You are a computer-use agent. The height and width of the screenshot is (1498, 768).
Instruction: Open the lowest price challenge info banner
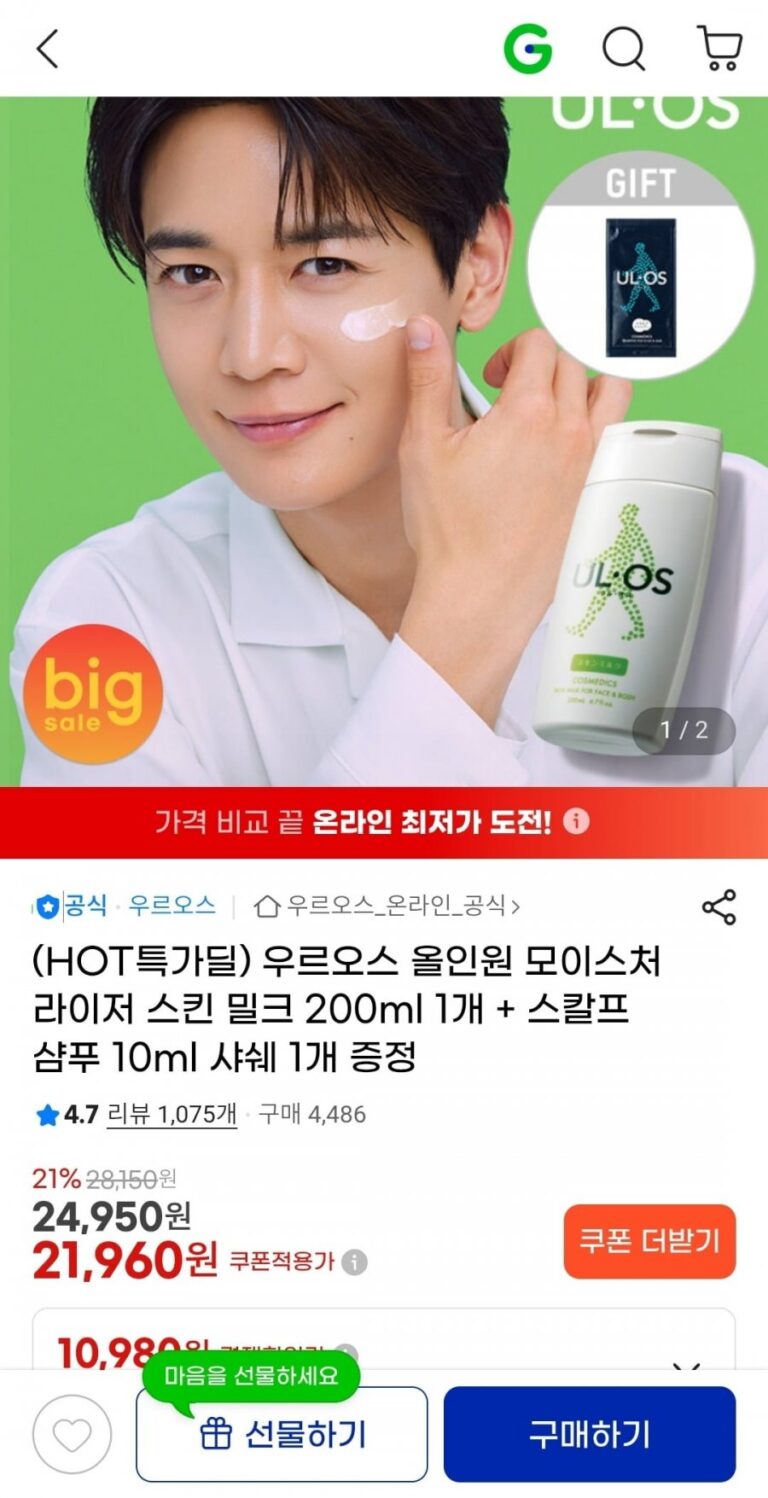384,822
